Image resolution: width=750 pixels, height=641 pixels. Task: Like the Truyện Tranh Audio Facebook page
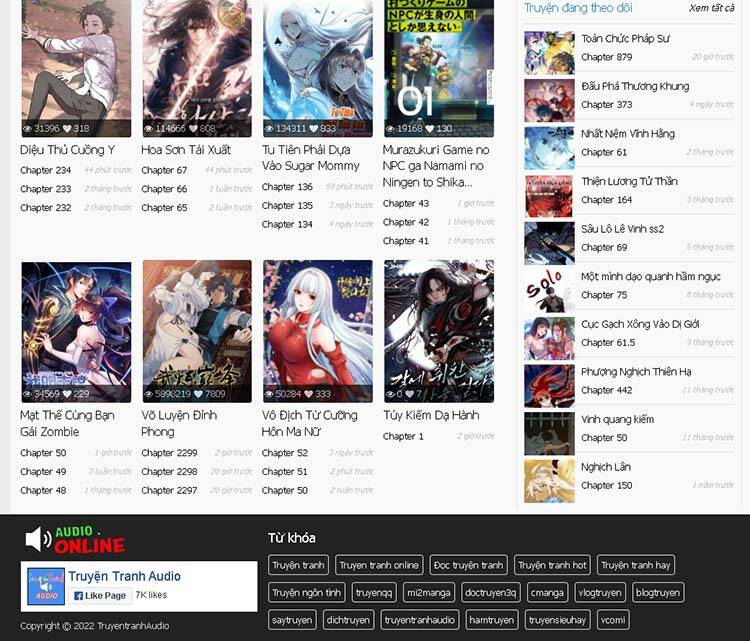tap(100, 595)
